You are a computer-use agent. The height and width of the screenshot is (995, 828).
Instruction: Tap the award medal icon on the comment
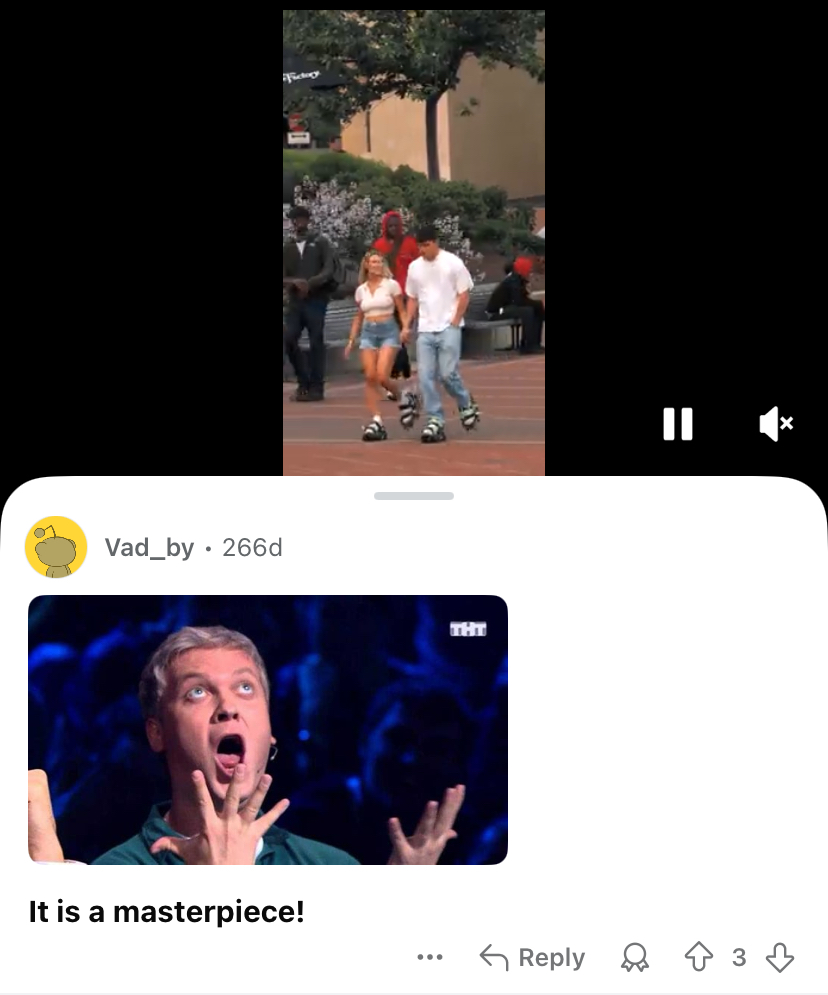pyautogui.click(x=635, y=957)
